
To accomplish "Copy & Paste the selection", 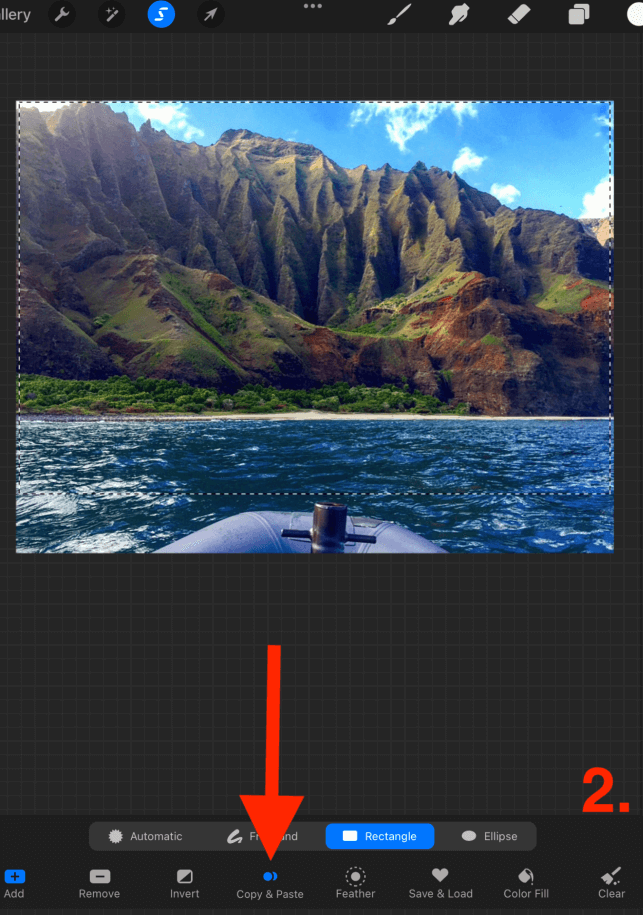I will click(270, 883).
